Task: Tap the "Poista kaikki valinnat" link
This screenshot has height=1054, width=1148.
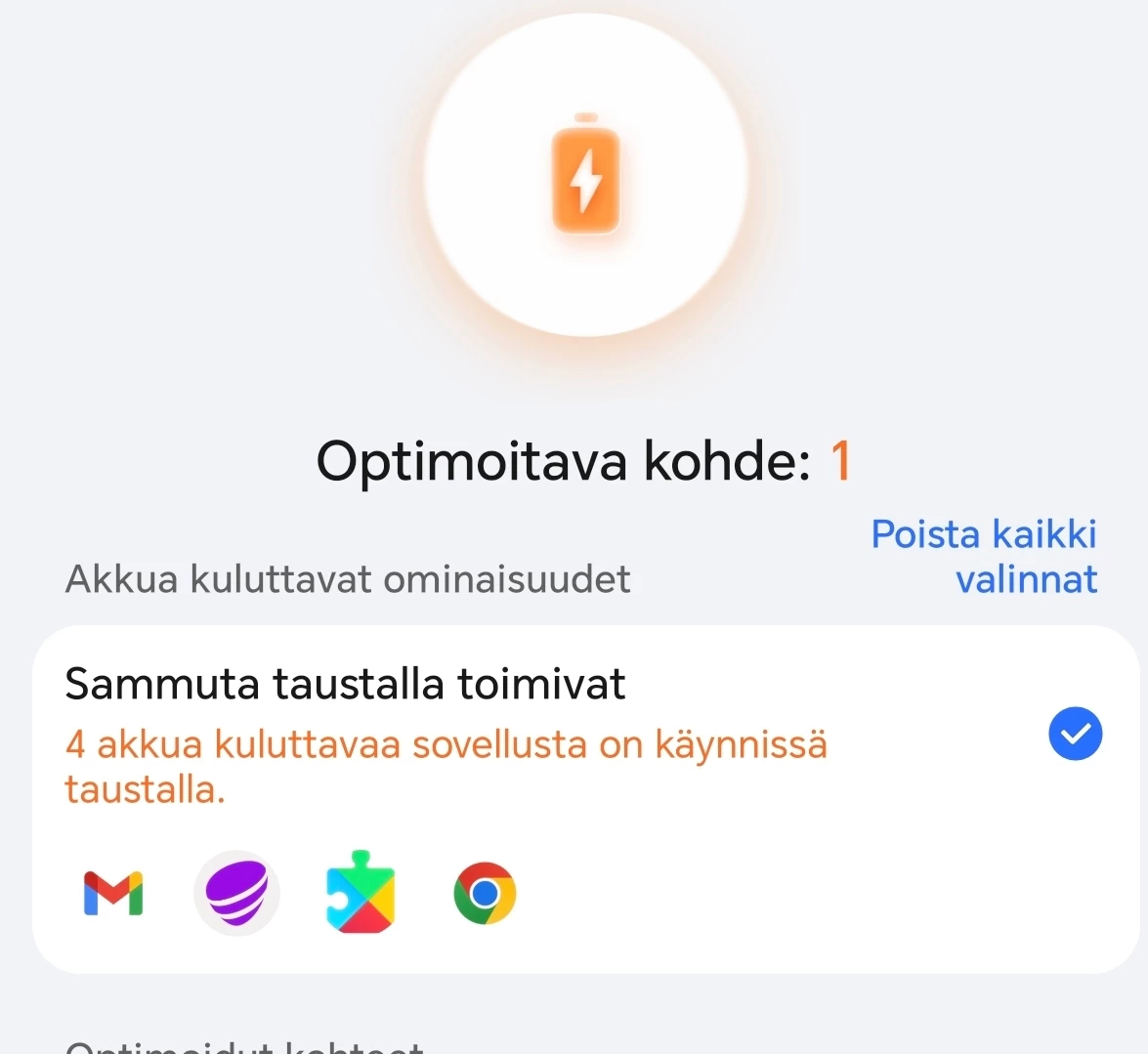Action: point(984,556)
